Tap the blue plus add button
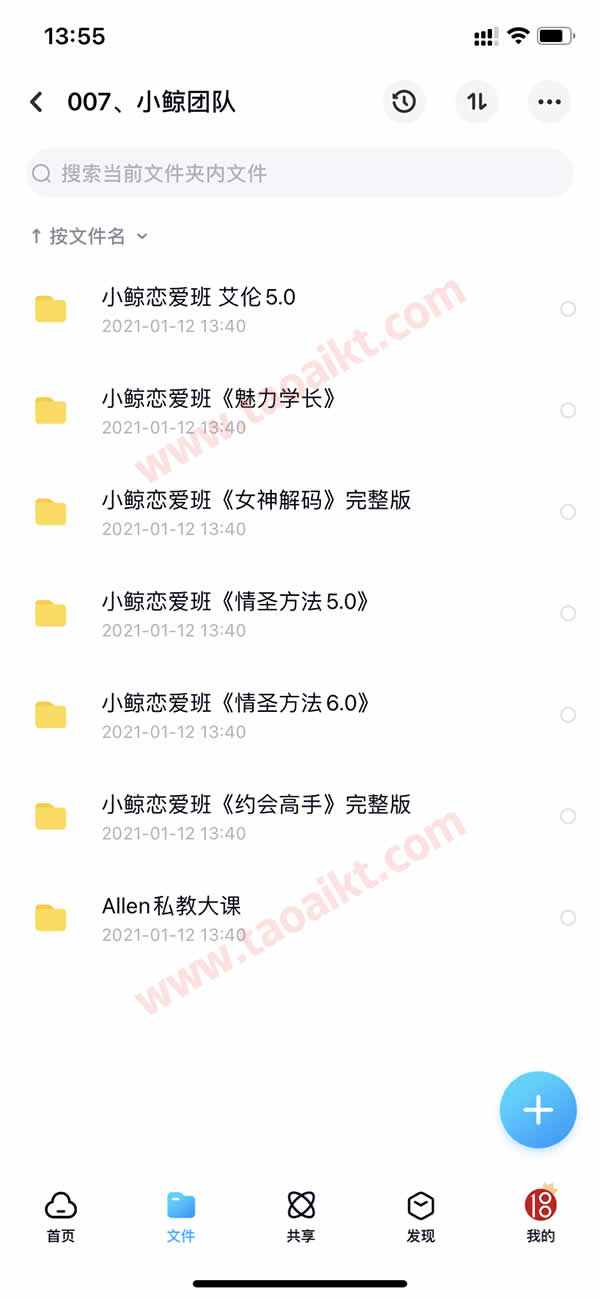 click(x=538, y=1110)
